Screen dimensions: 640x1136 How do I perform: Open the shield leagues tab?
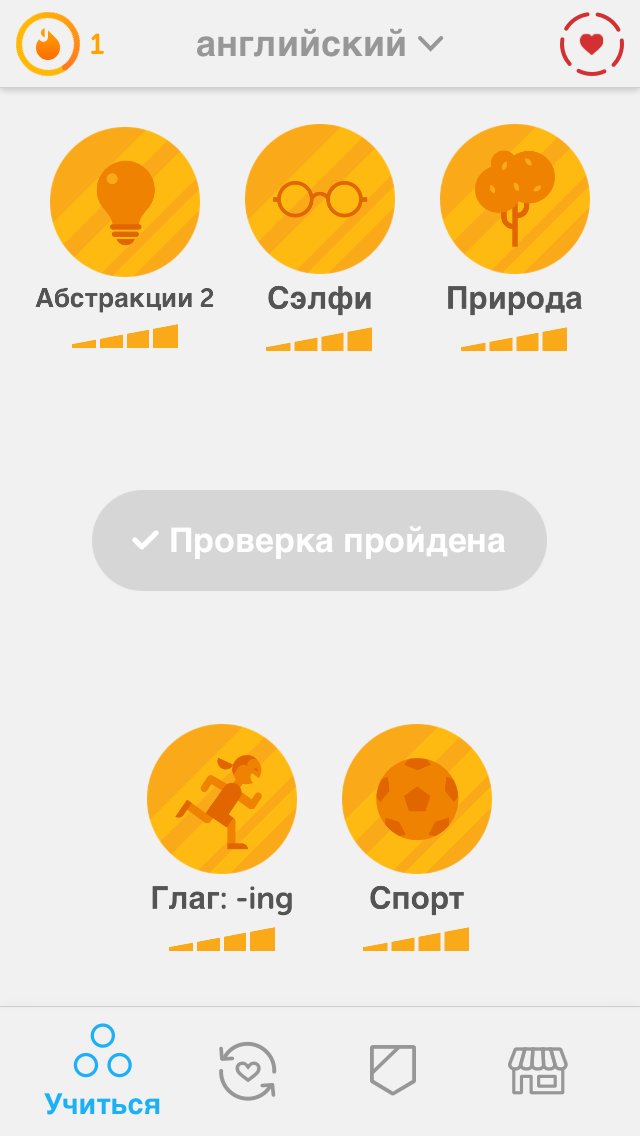tap(392, 1070)
